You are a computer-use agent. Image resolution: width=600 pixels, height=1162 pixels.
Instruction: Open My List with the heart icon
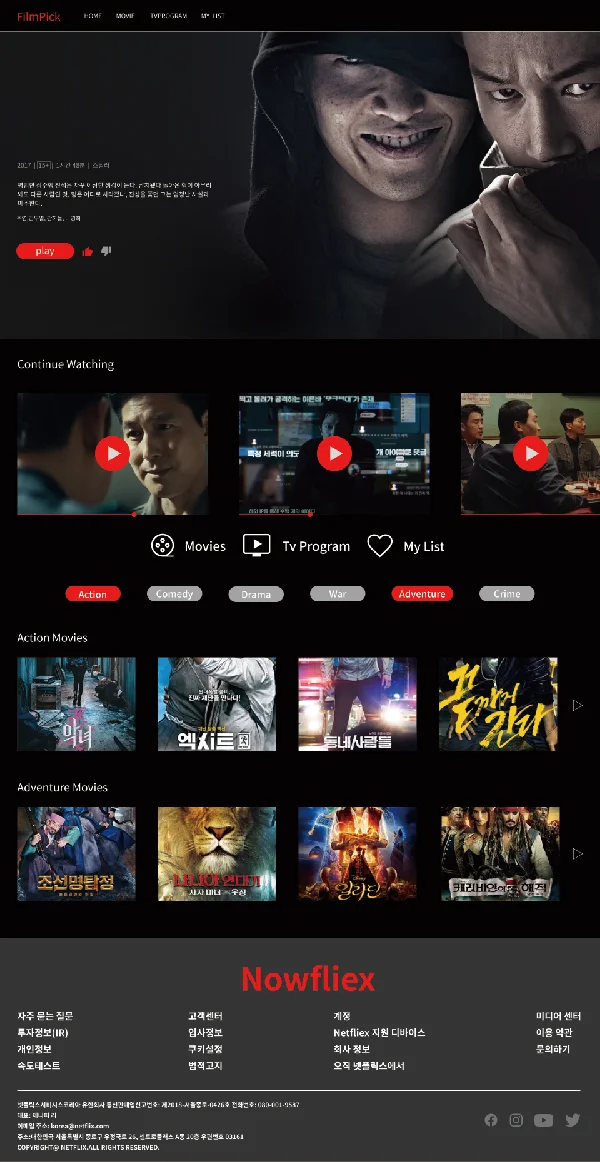[x=406, y=546]
